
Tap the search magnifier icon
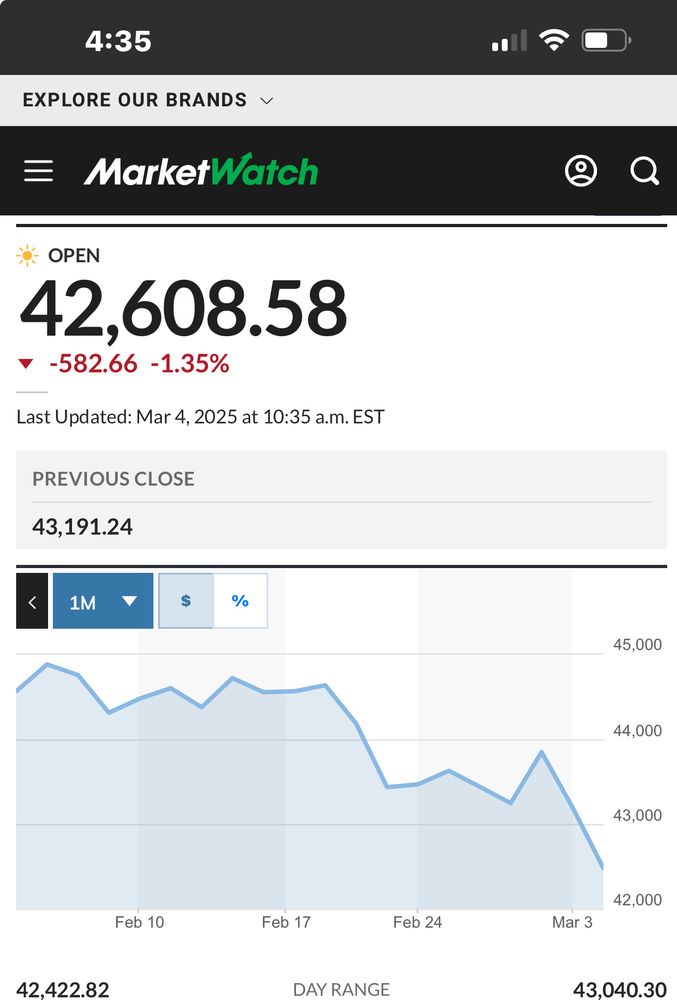644,171
